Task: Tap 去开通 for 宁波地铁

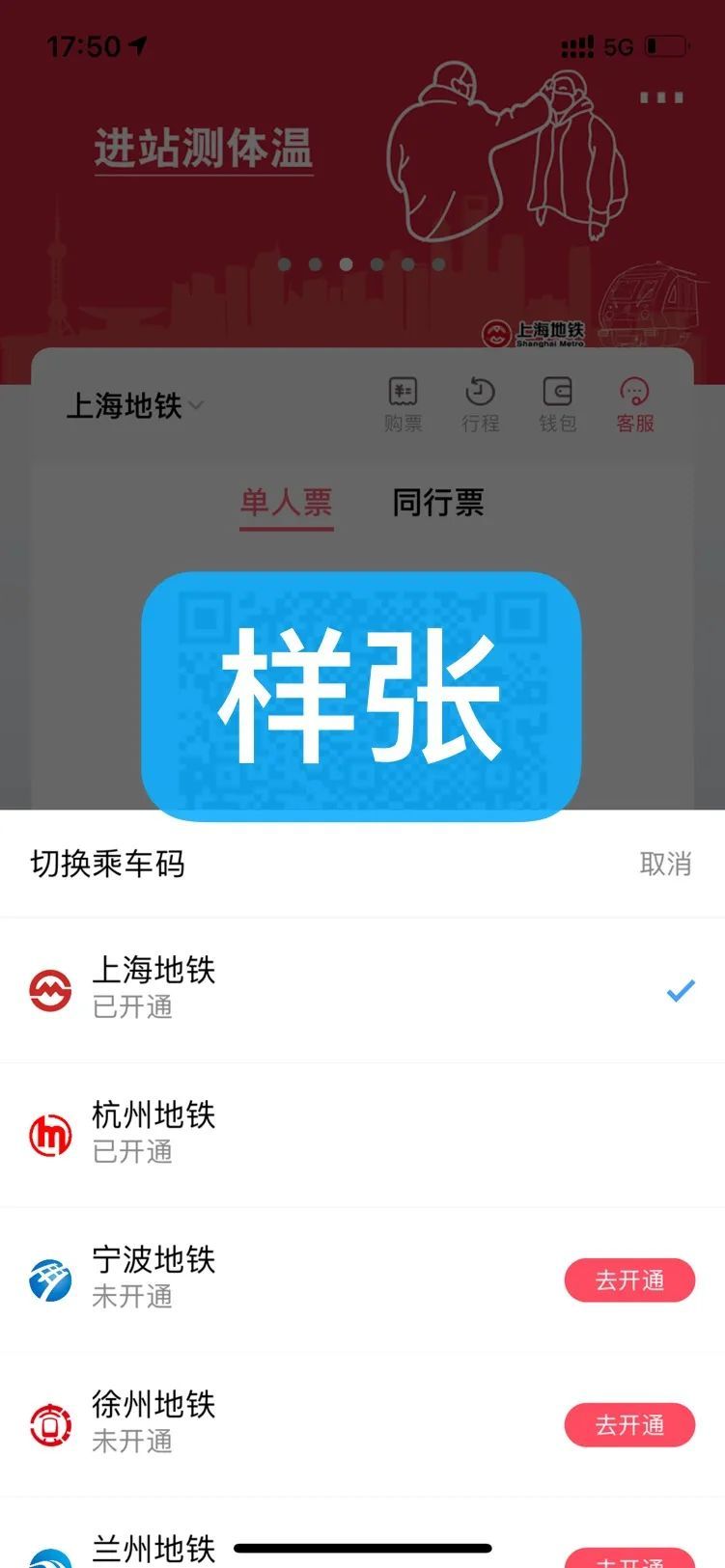Action: 629,1280
